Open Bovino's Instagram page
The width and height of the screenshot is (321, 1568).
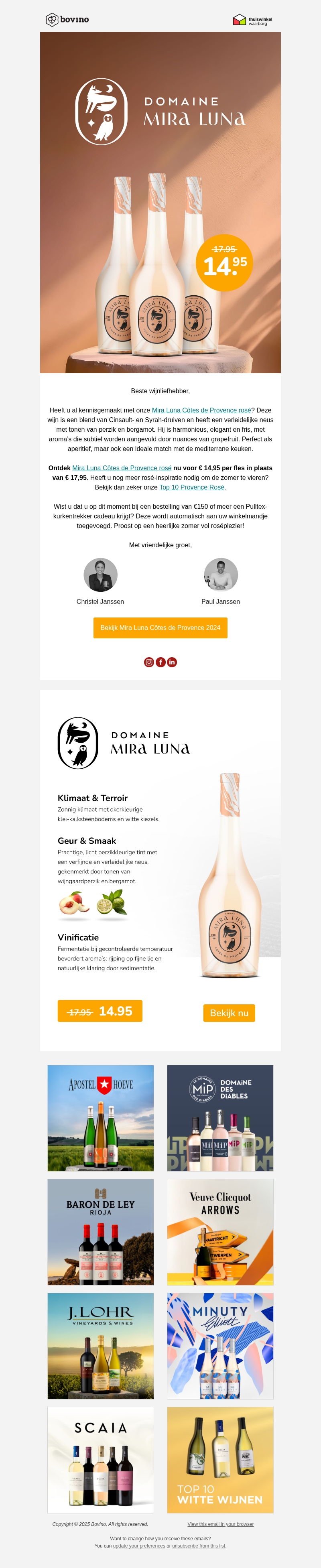(148, 662)
